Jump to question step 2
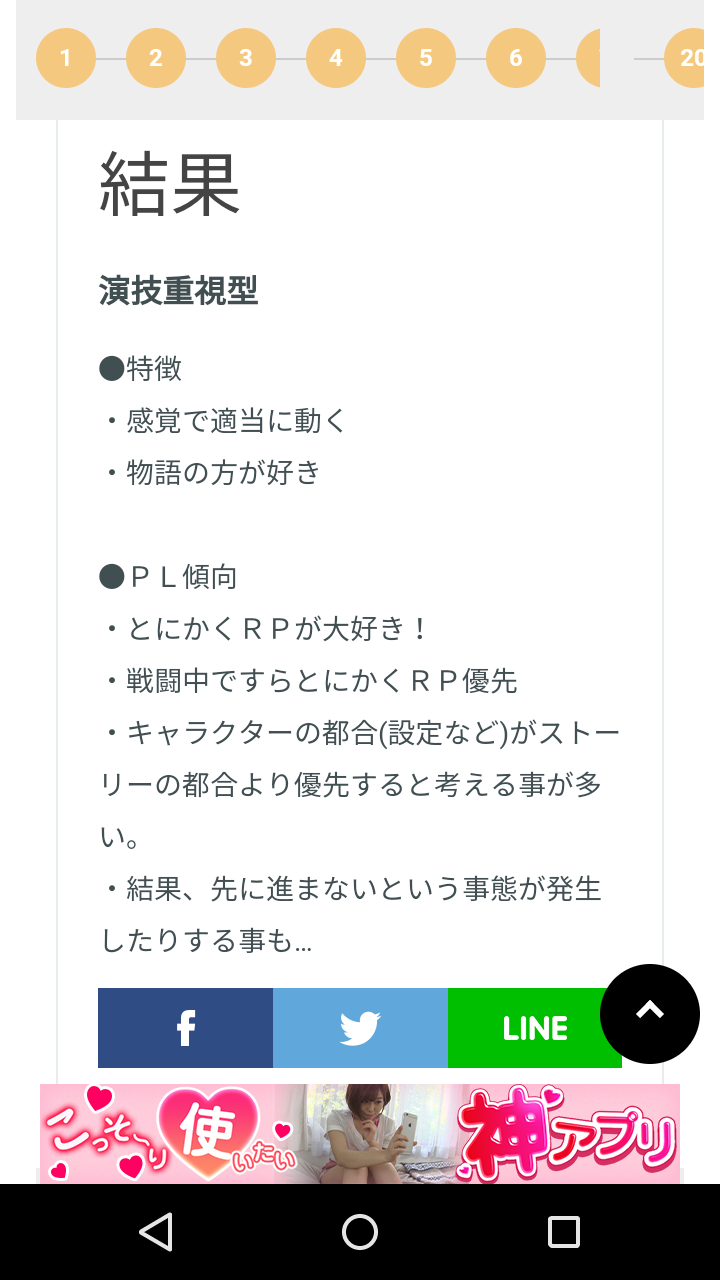Screen dimensions: 720x1280 tap(156, 58)
